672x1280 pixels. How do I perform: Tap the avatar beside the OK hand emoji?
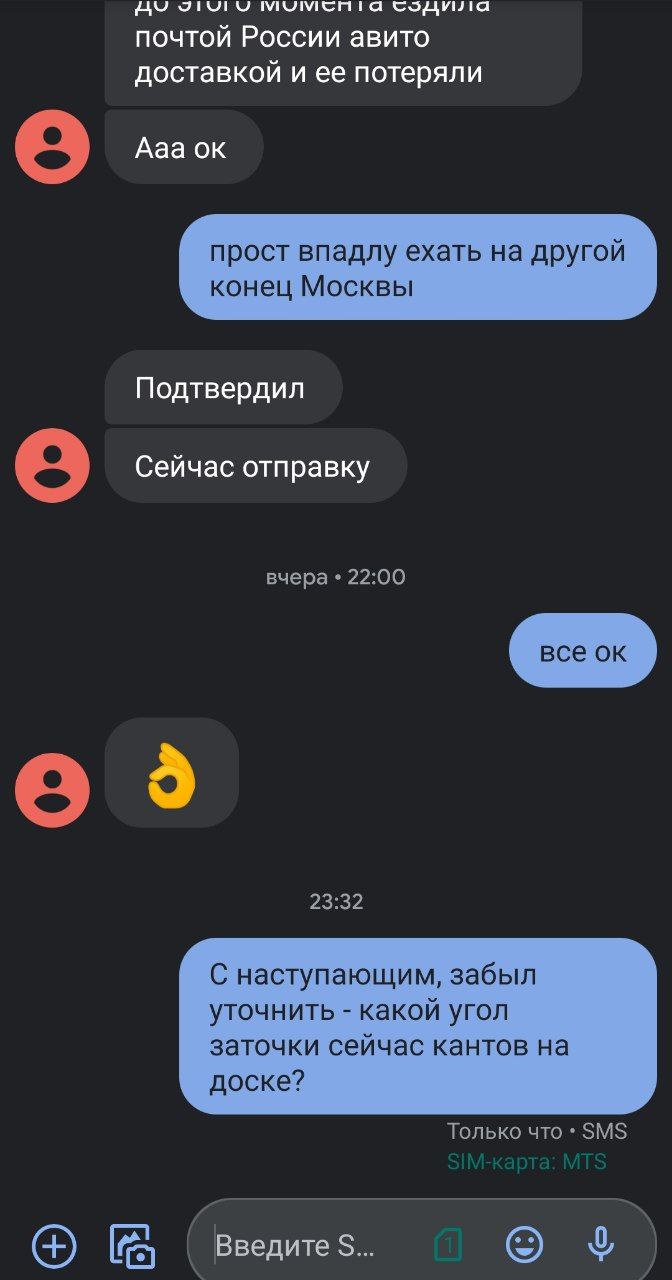point(52,790)
